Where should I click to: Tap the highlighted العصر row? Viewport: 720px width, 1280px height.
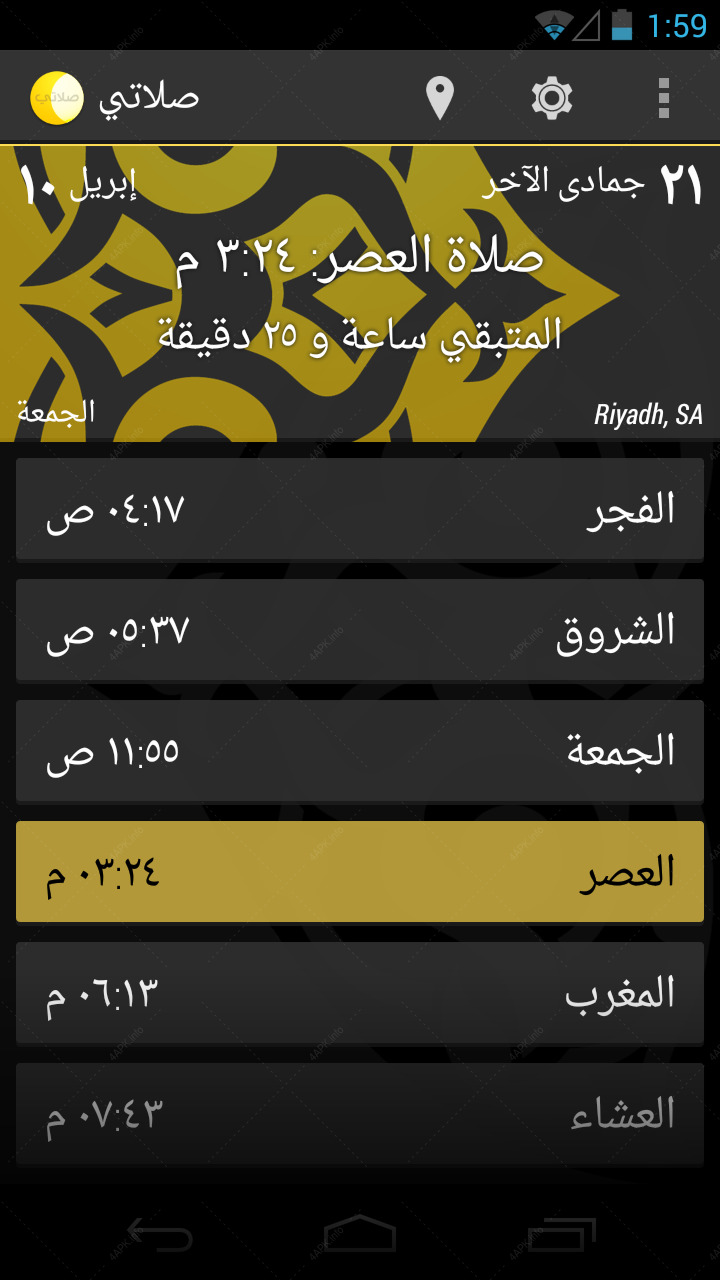coord(360,872)
